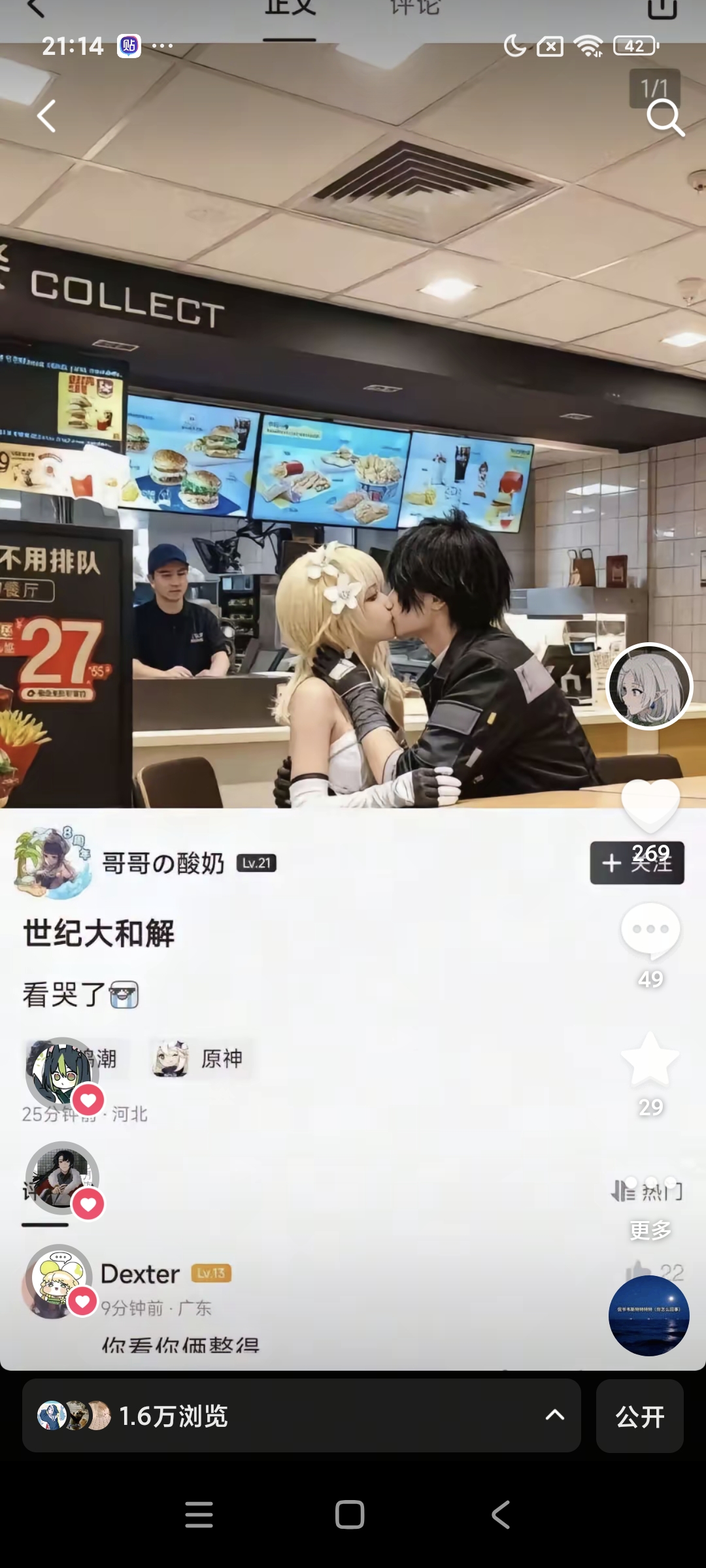Screen dimensions: 706x1568
Task: Follow 哥哥の酸奶 with the 关注 button
Action: click(637, 863)
